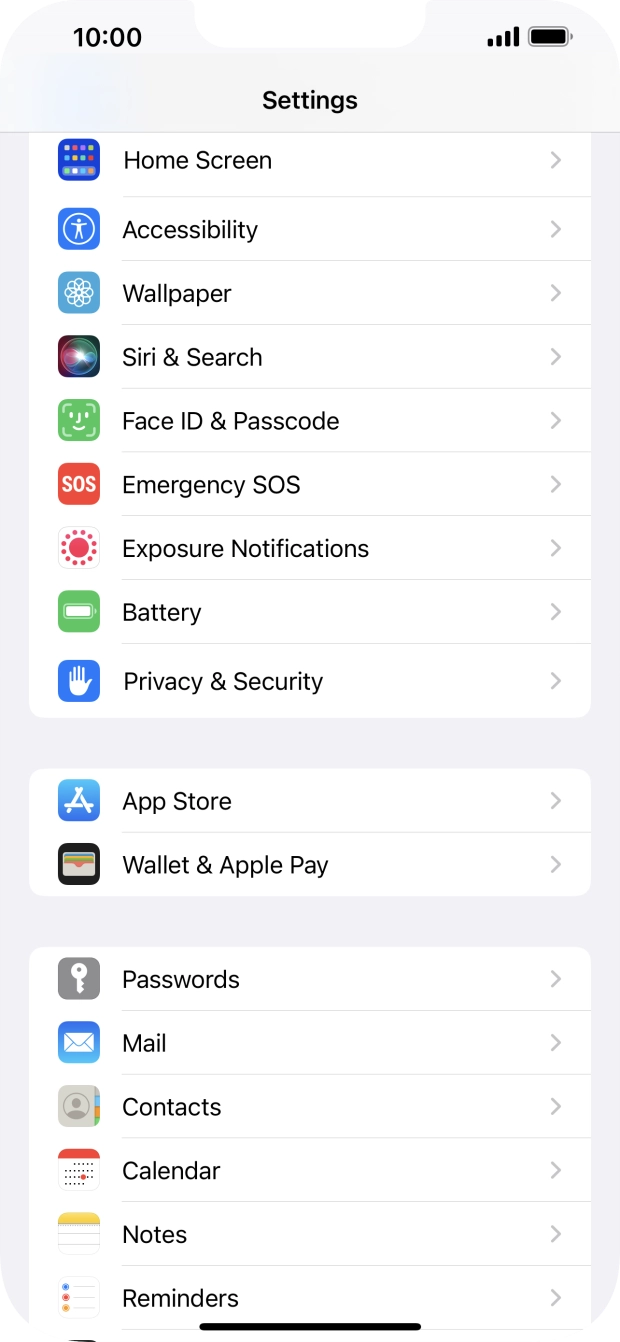The width and height of the screenshot is (620, 1342).
Task: Select the Reminders row
Action: [310, 1298]
